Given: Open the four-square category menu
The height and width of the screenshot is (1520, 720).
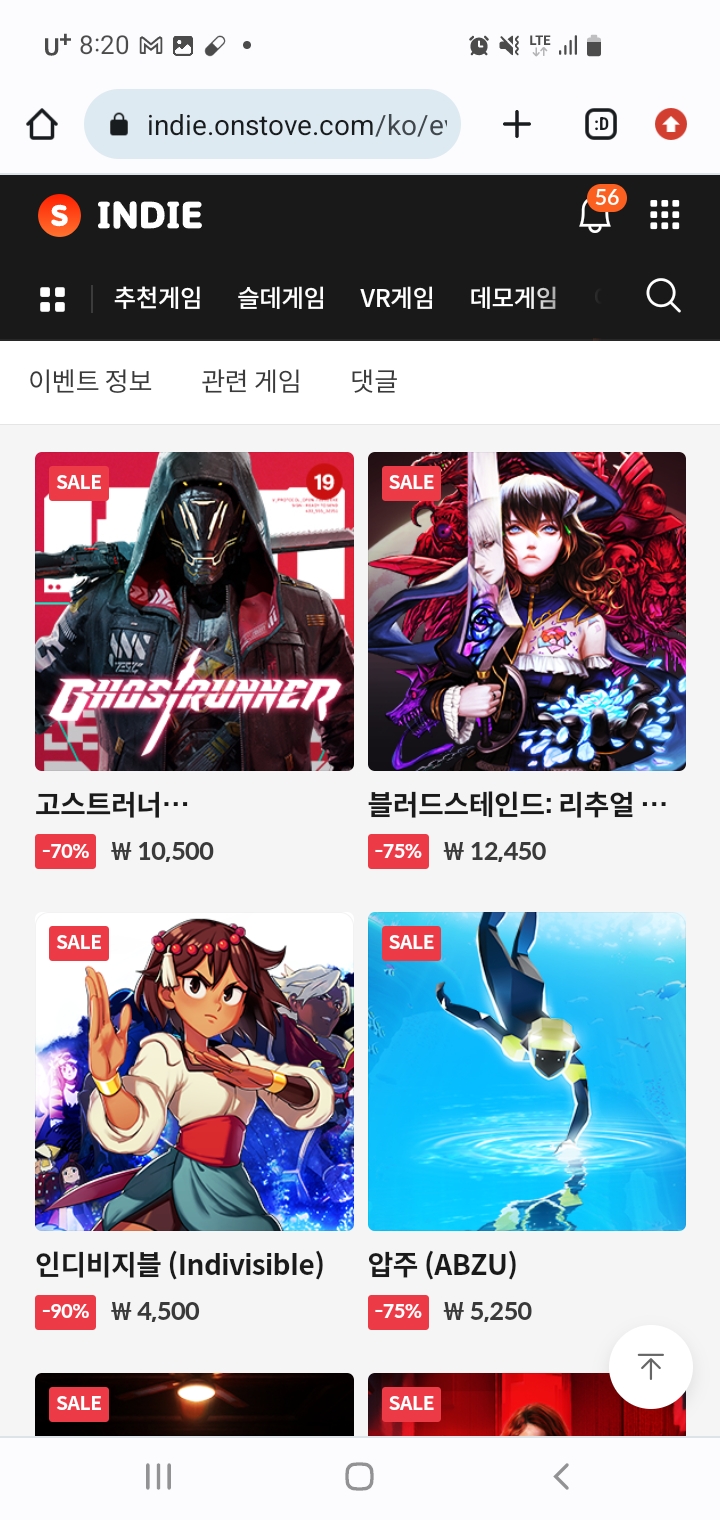Looking at the screenshot, I should click(x=52, y=298).
